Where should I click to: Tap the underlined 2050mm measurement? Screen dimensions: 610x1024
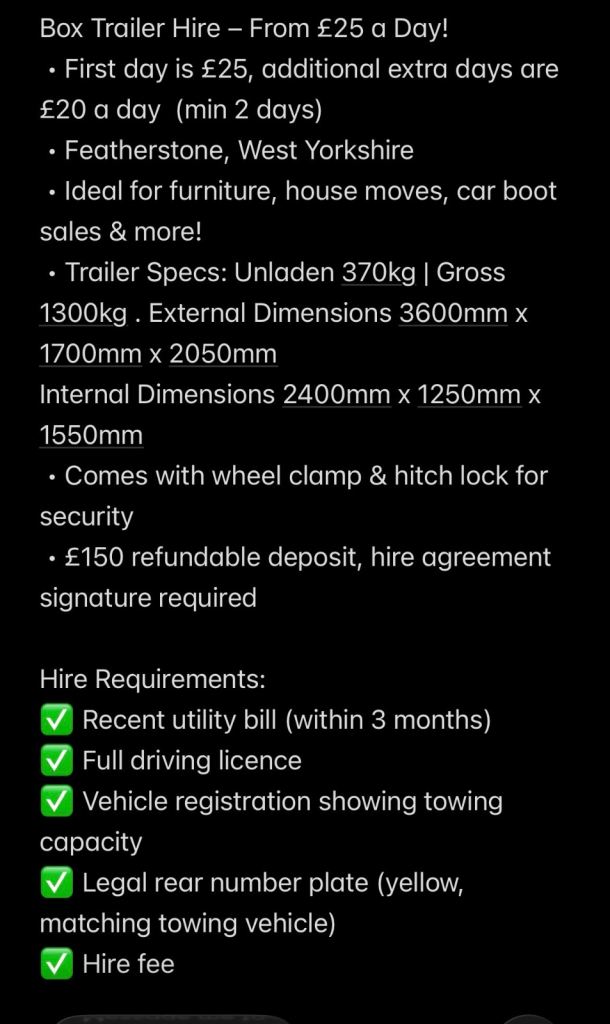[223, 354]
